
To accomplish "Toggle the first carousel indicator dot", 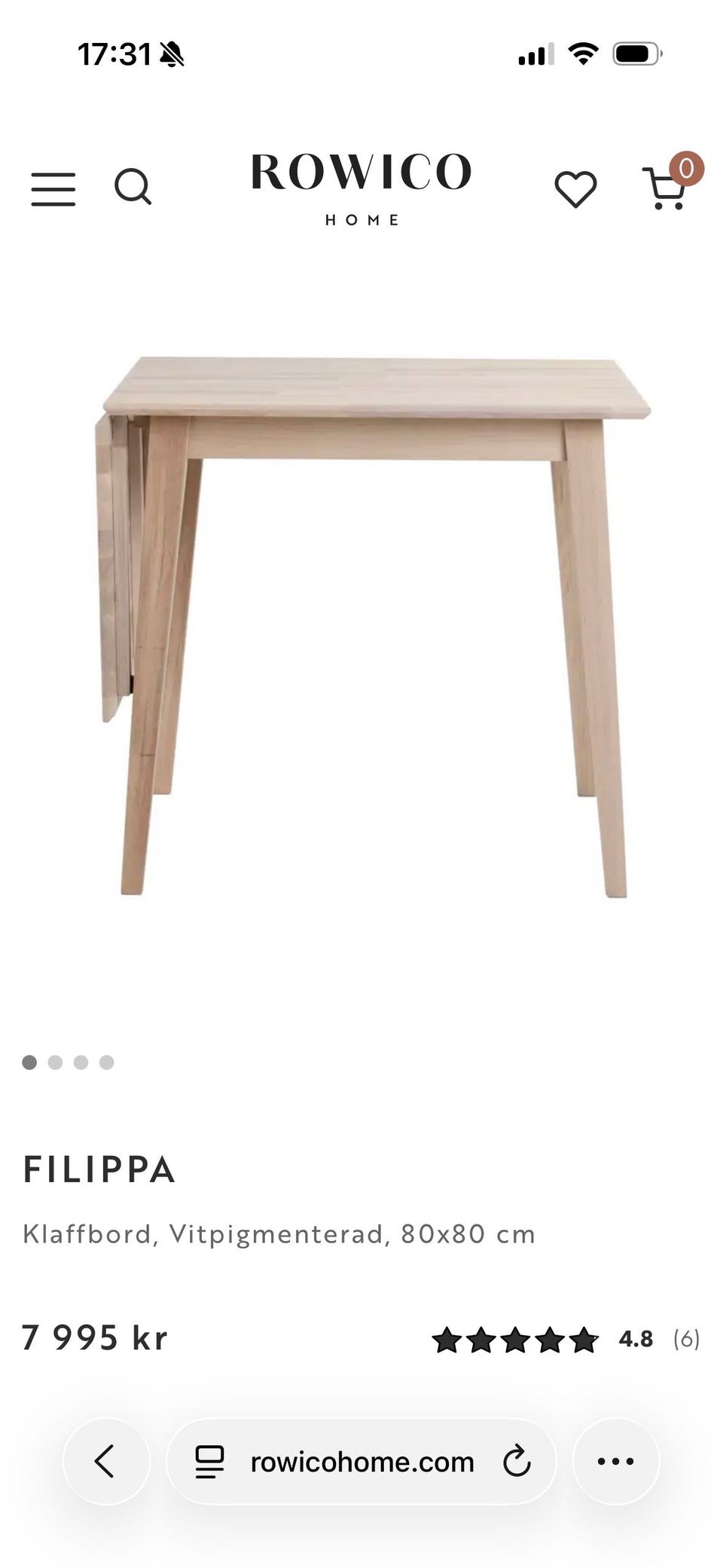I will [31, 1062].
